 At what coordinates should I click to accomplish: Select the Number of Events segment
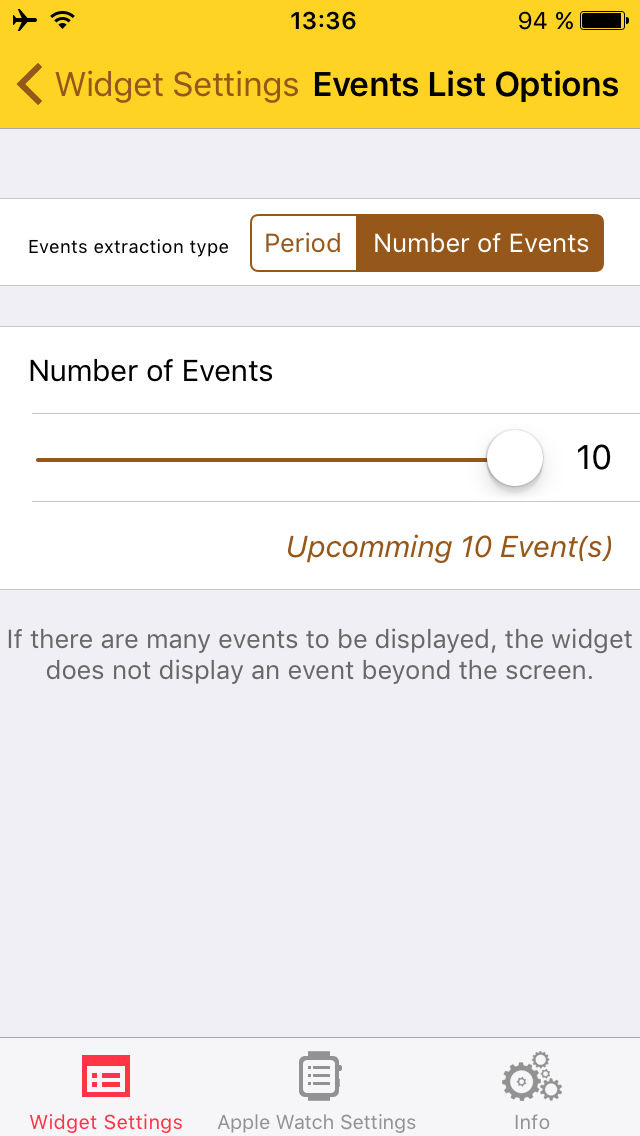tap(480, 243)
